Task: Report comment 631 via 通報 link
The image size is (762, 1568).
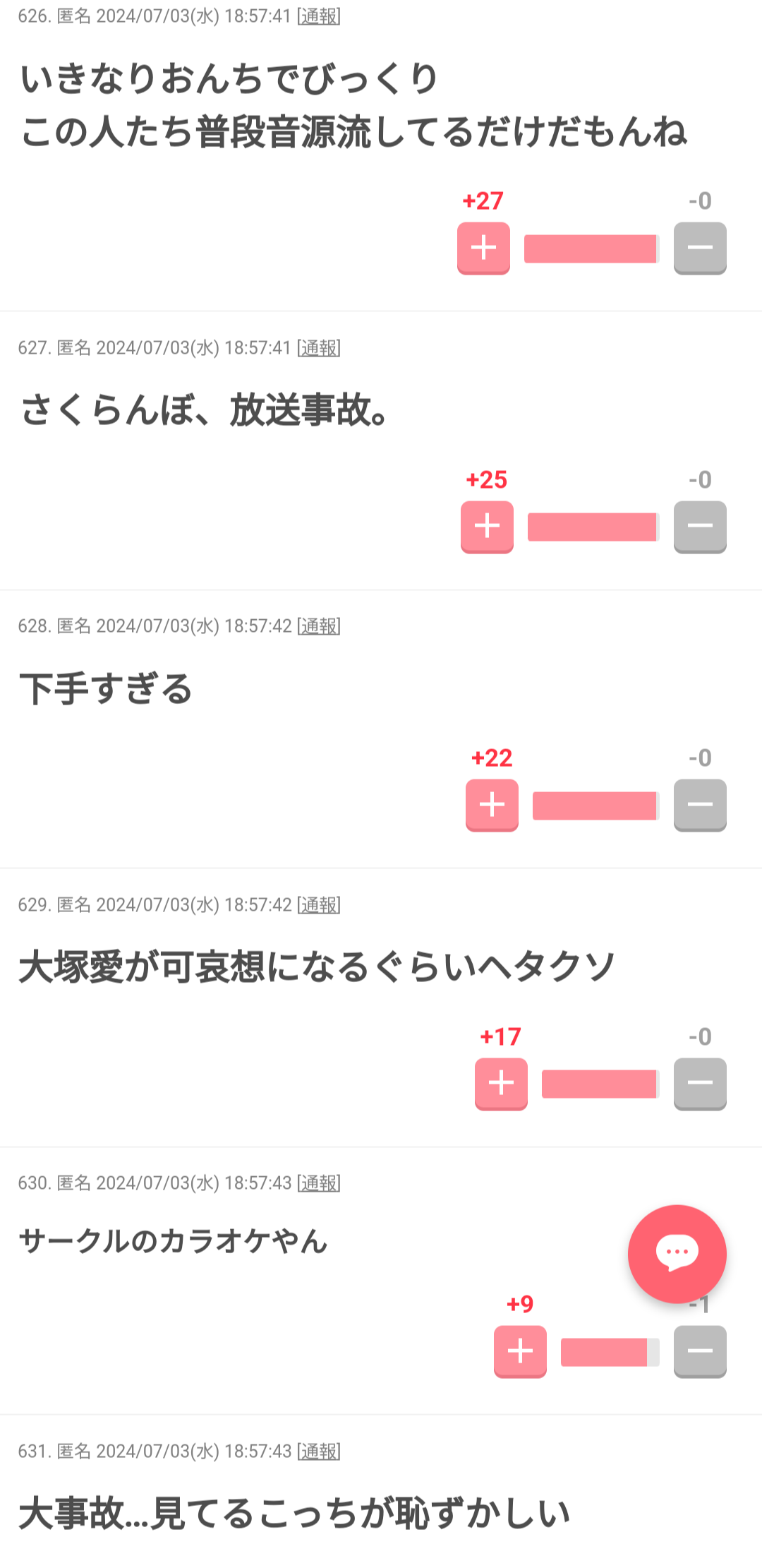Action: (319, 1452)
